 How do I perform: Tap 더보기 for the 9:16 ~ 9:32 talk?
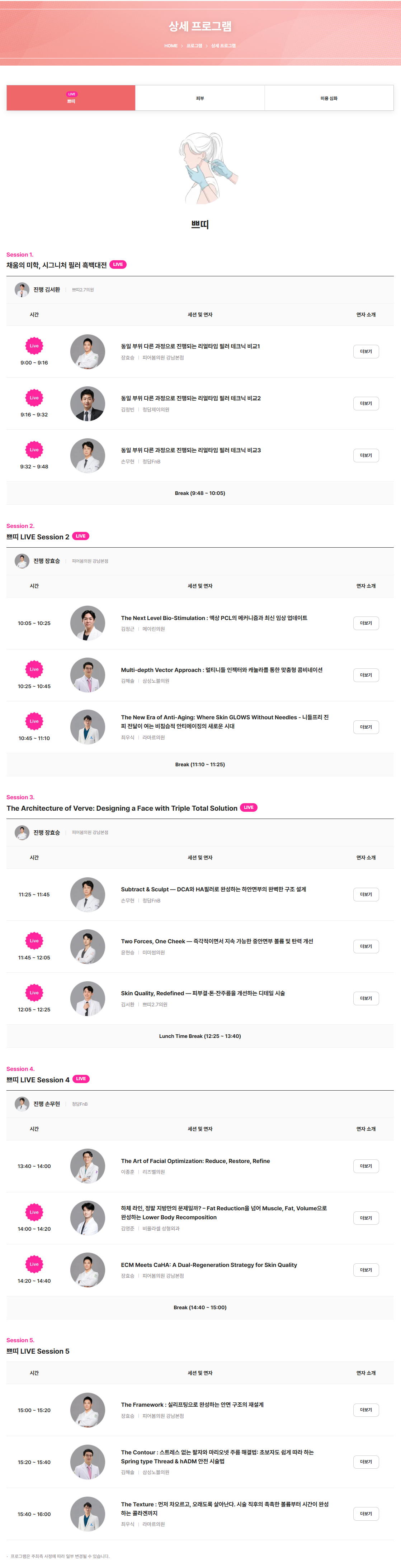(x=365, y=404)
